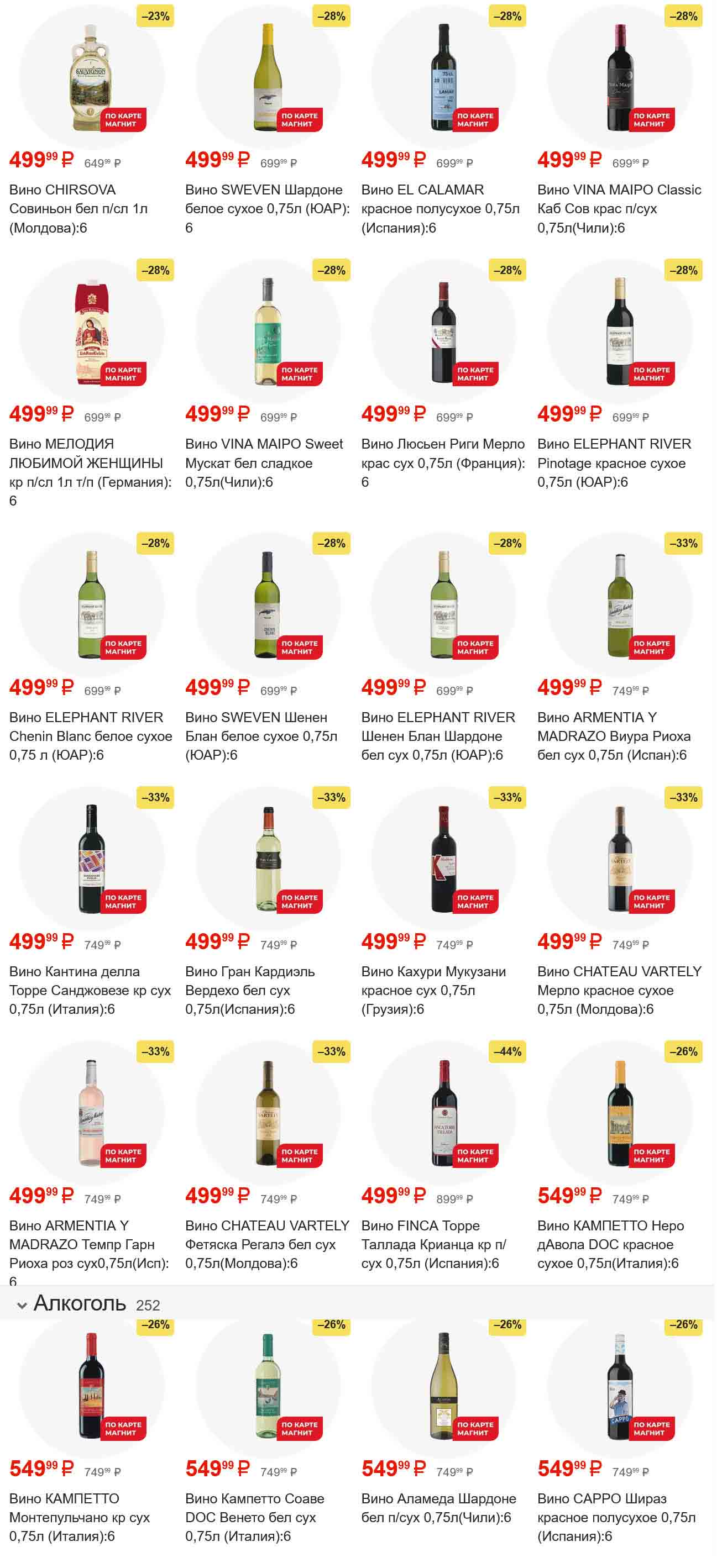The height and width of the screenshot is (1568, 722).
Task: View EL CALAMAR красное полусухое wine
Action: pyautogui.click(x=443, y=77)
